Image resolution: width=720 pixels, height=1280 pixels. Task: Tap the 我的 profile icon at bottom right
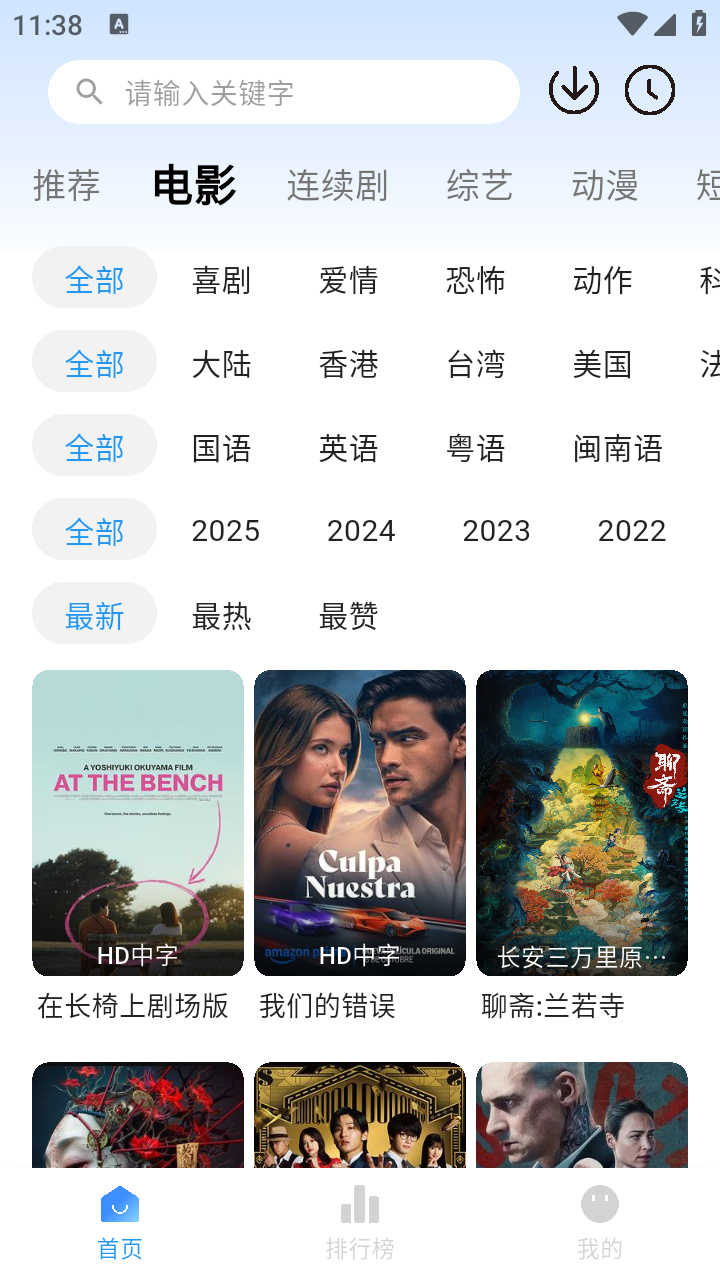coord(599,1207)
